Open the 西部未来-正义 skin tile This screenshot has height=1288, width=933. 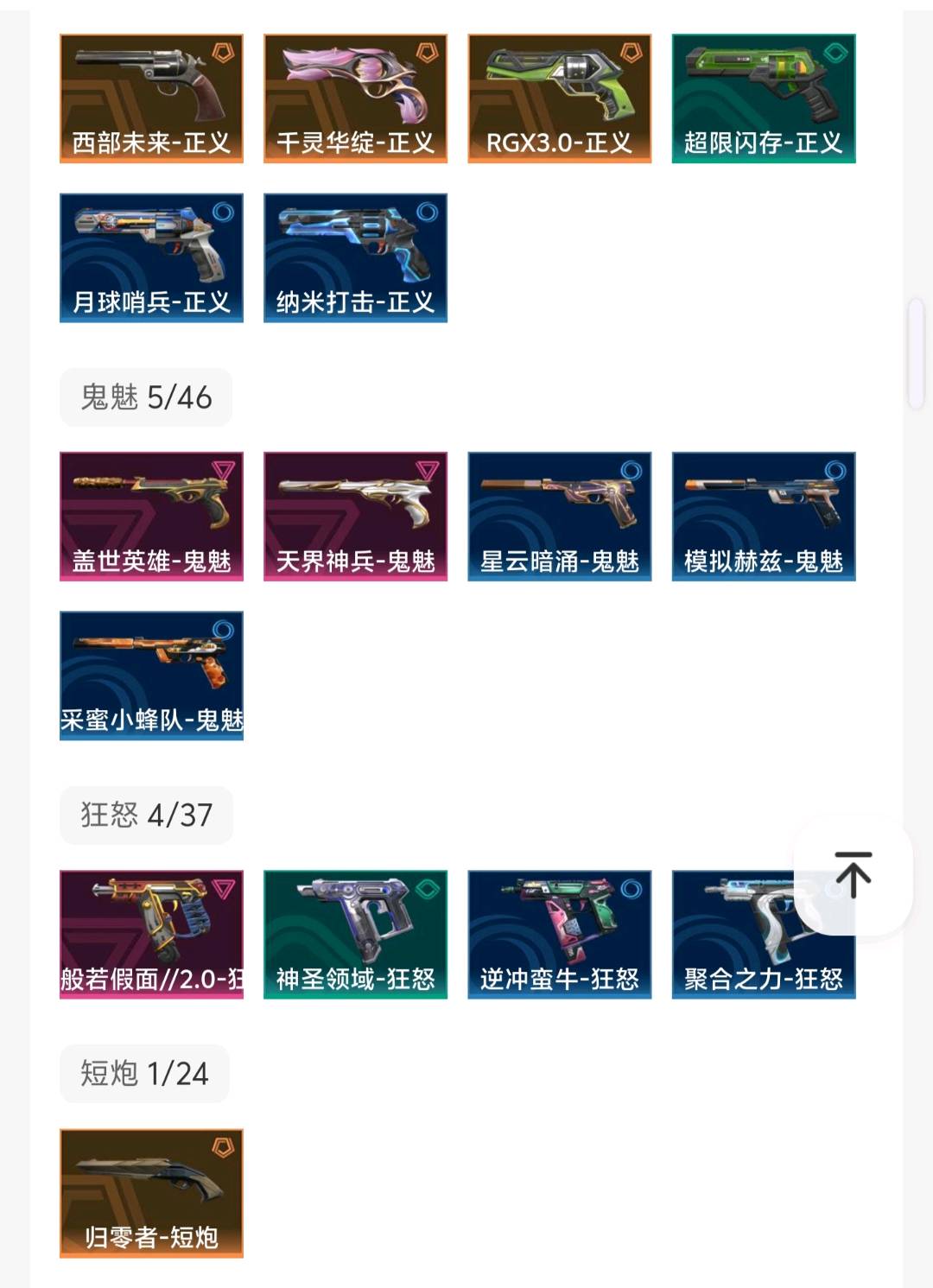pos(151,98)
